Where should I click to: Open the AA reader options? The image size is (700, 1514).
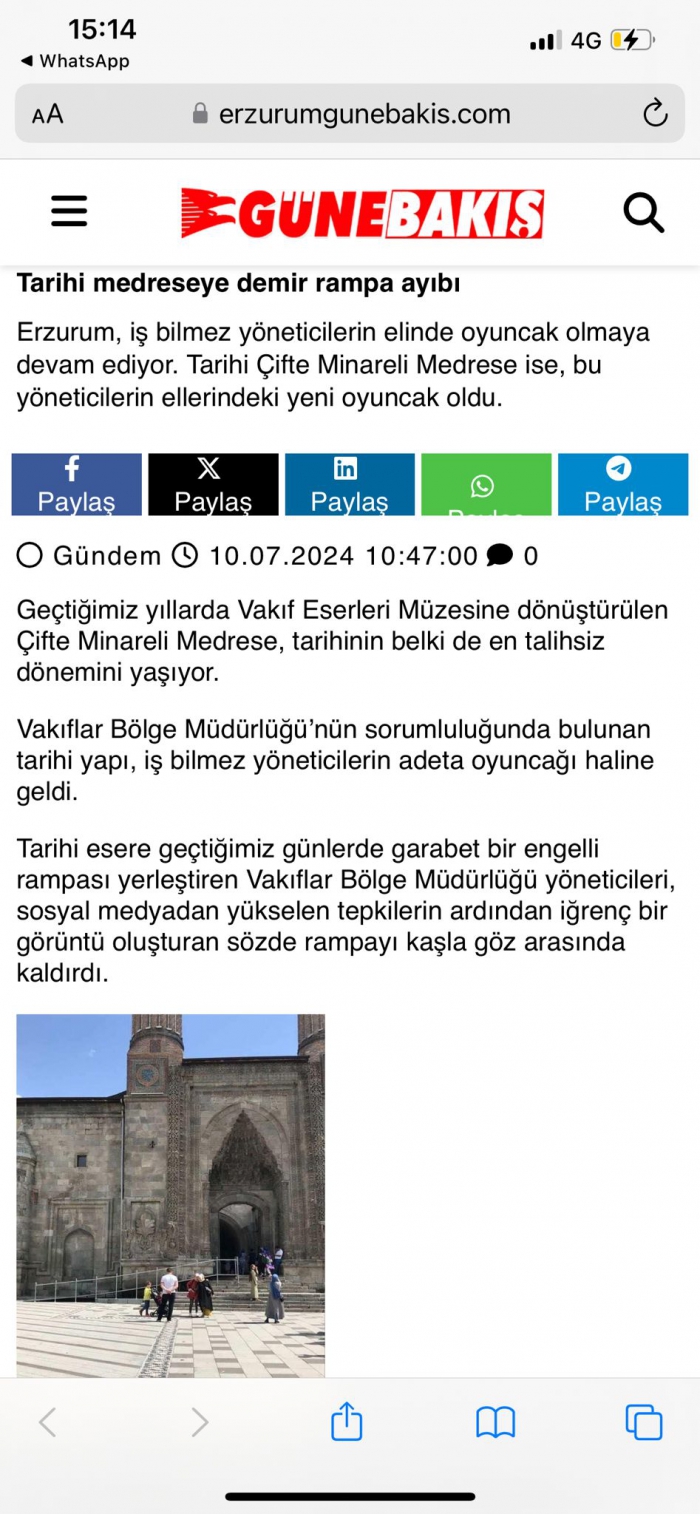[x=47, y=114]
